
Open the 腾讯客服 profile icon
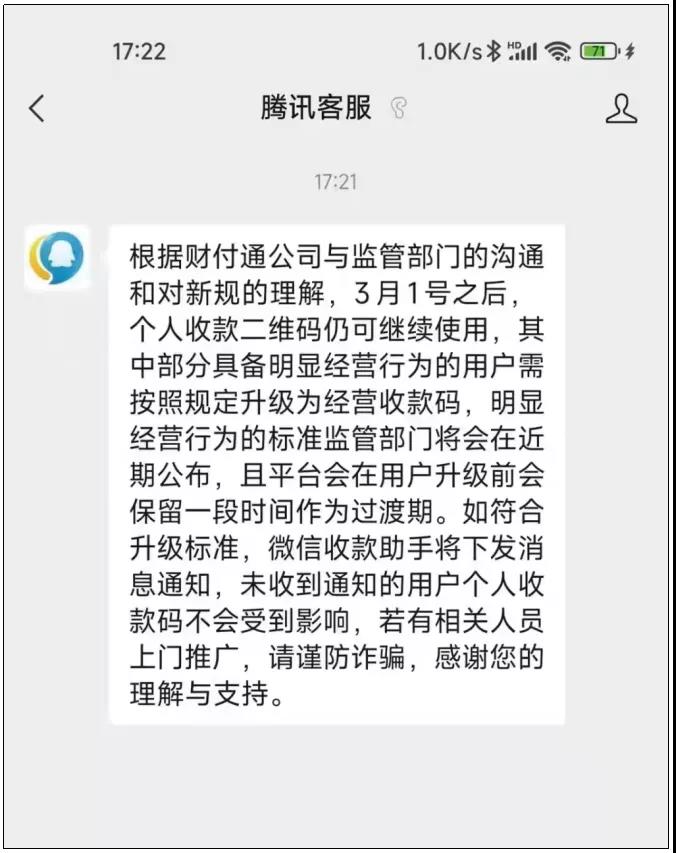pos(621,108)
